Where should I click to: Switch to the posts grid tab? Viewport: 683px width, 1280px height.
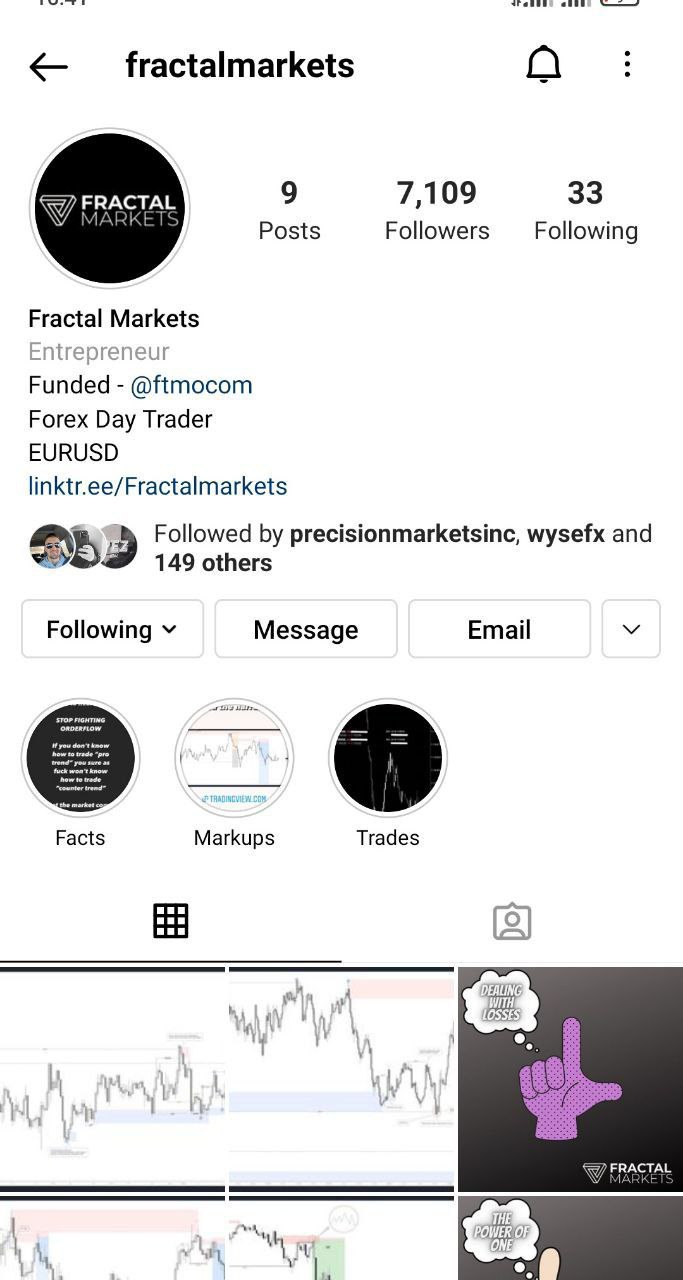[170, 921]
